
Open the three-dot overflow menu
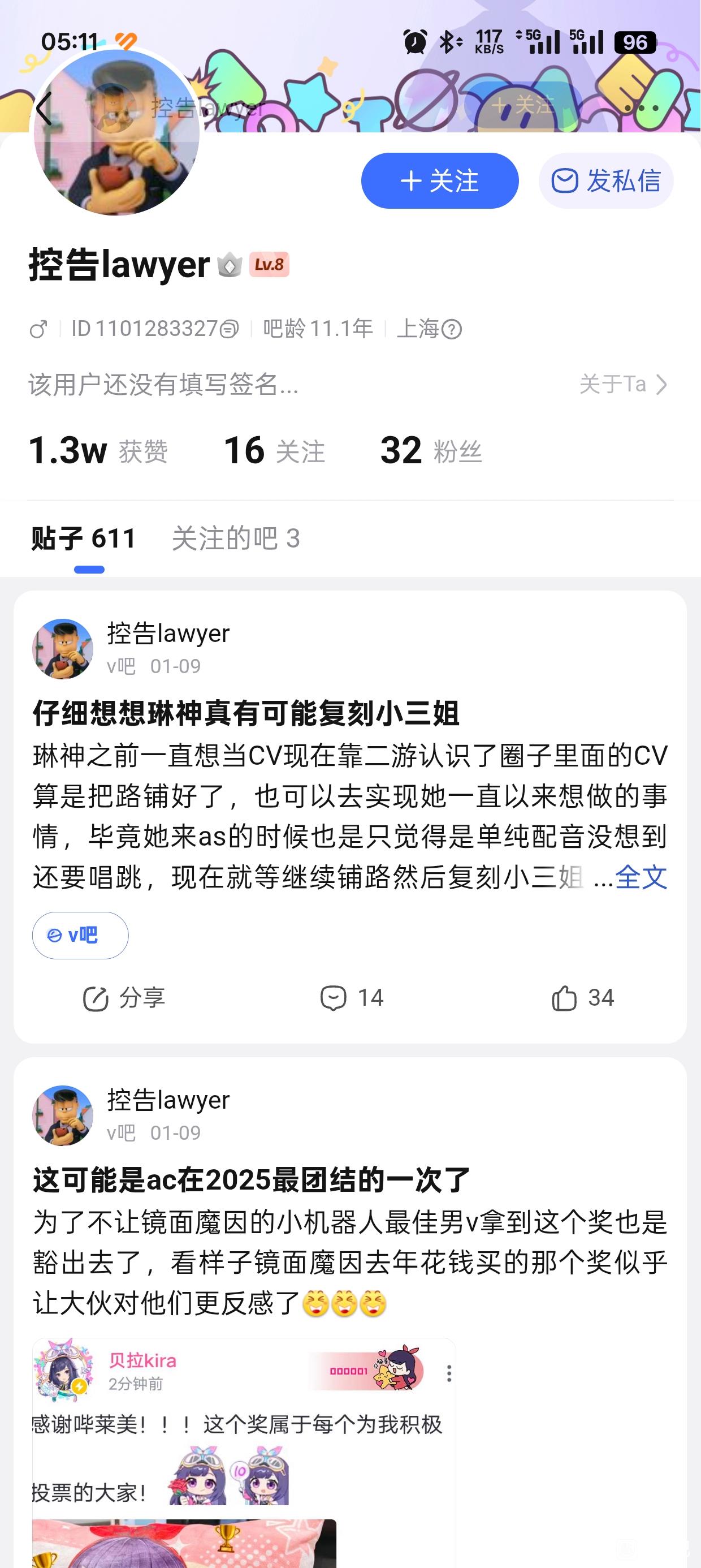click(642, 109)
